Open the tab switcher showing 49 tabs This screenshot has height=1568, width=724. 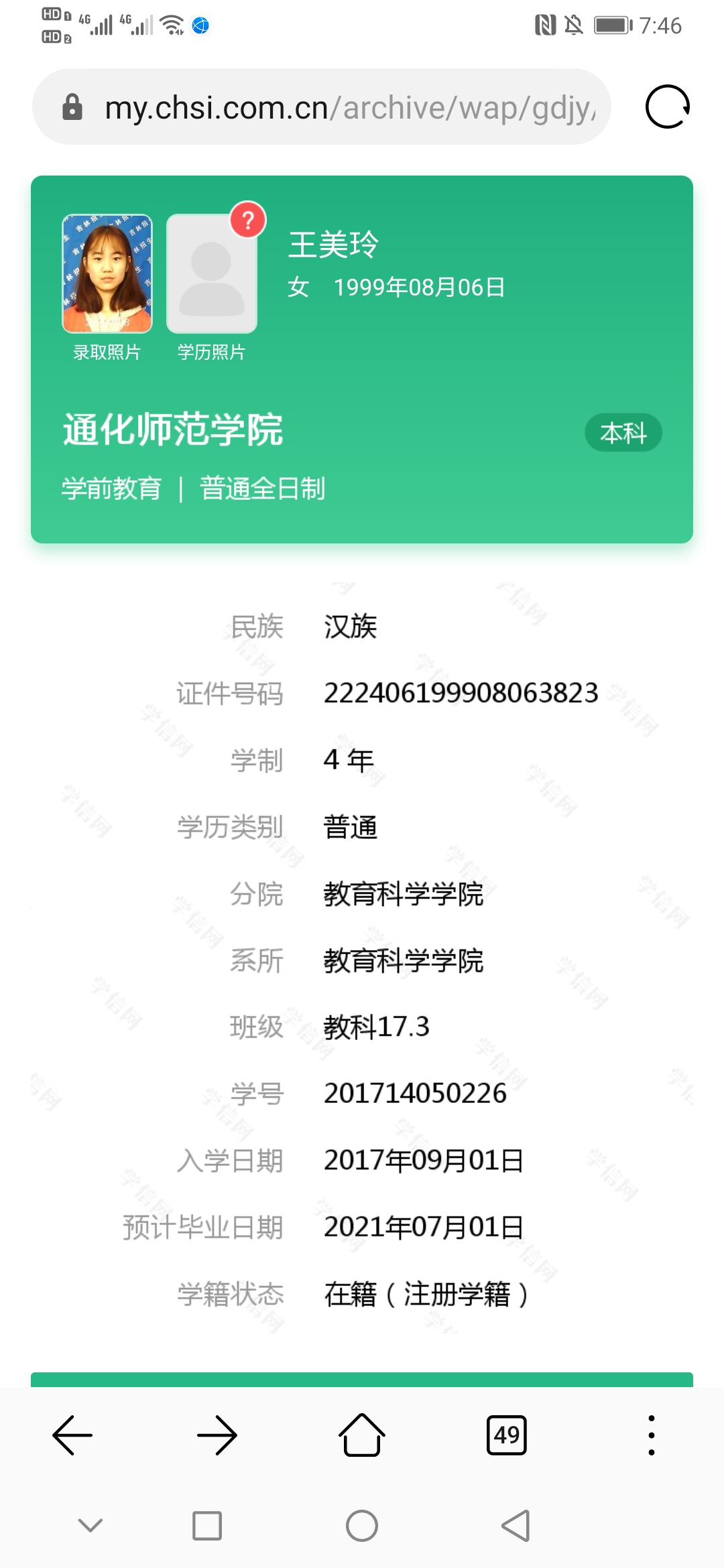tap(507, 1435)
